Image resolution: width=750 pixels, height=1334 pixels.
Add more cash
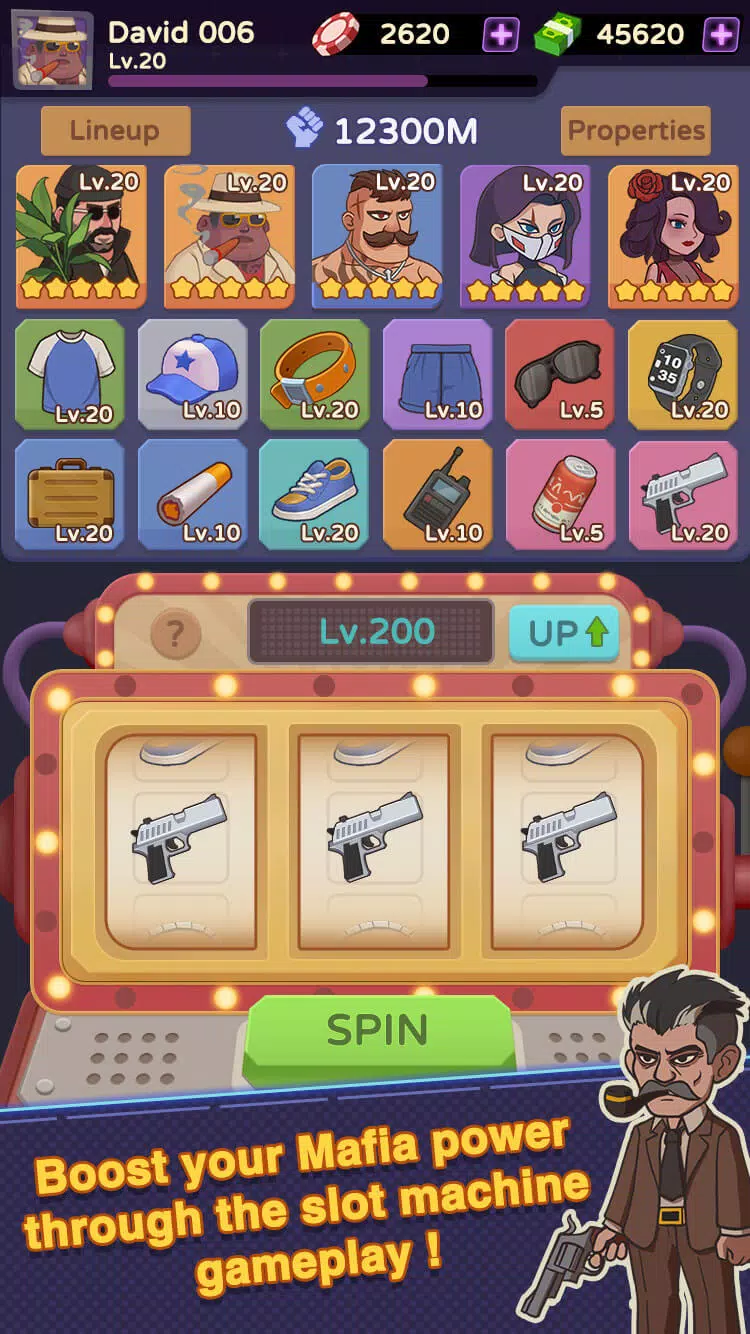coord(720,35)
